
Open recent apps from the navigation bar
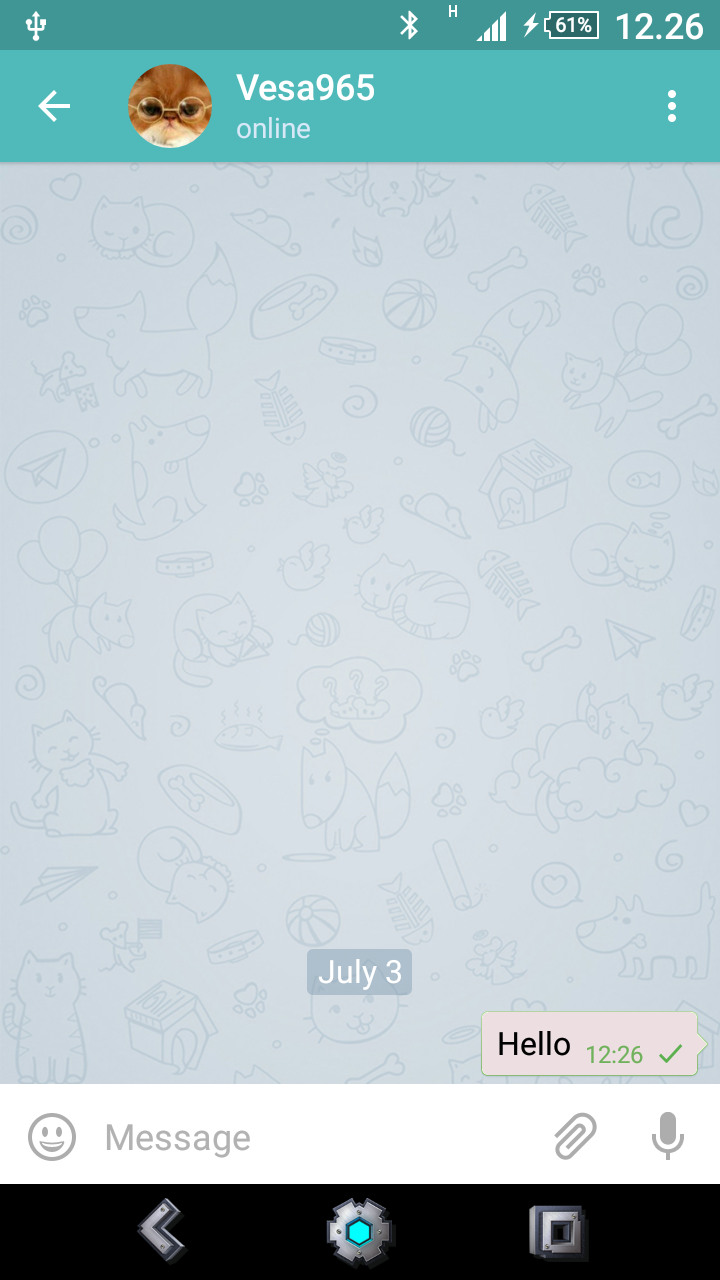pyautogui.click(x=557, y=1232)
